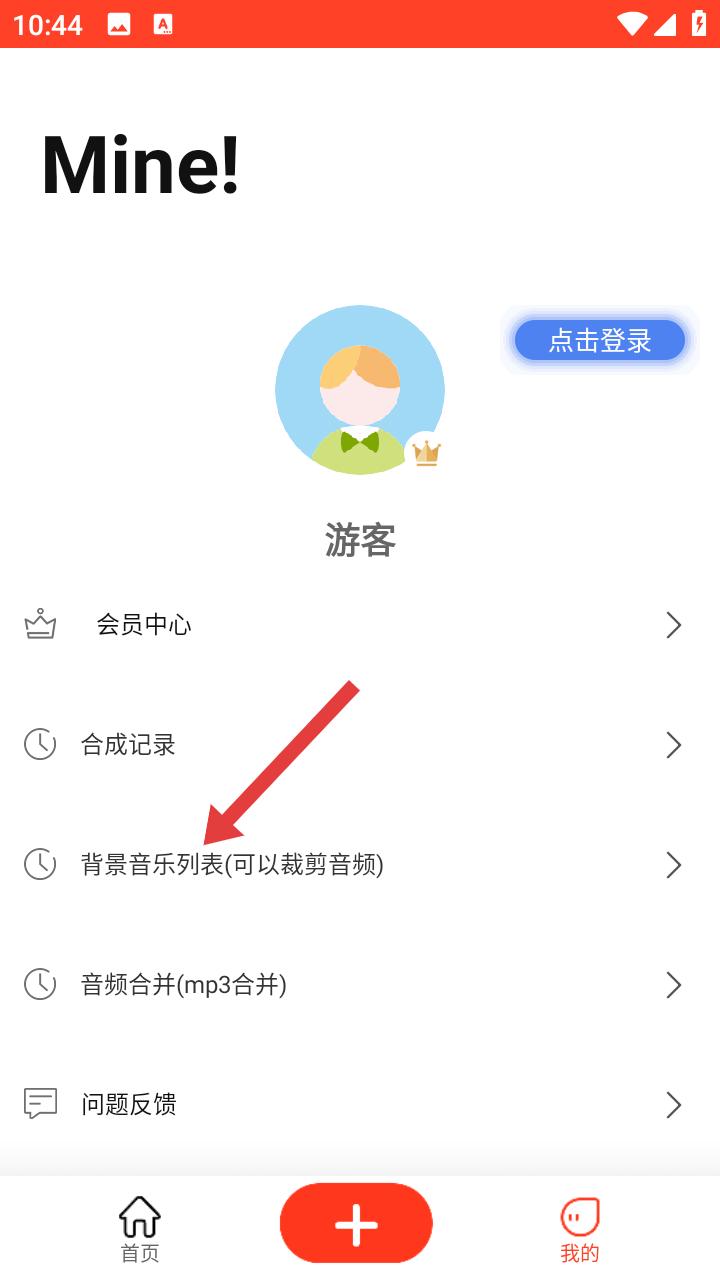Tap the 点击登录 login button

[599, 341]
